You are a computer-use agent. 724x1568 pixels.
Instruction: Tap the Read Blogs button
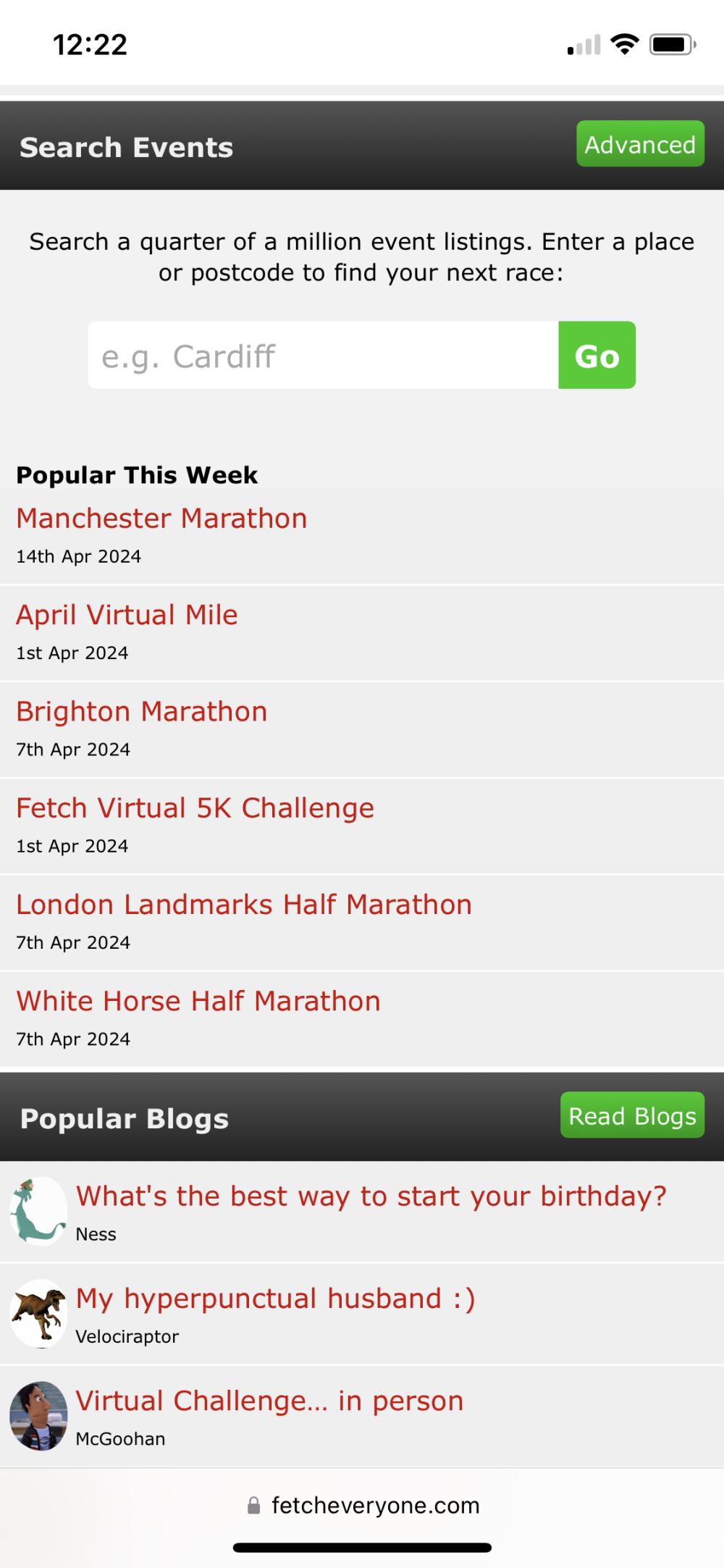point(631,1115)
